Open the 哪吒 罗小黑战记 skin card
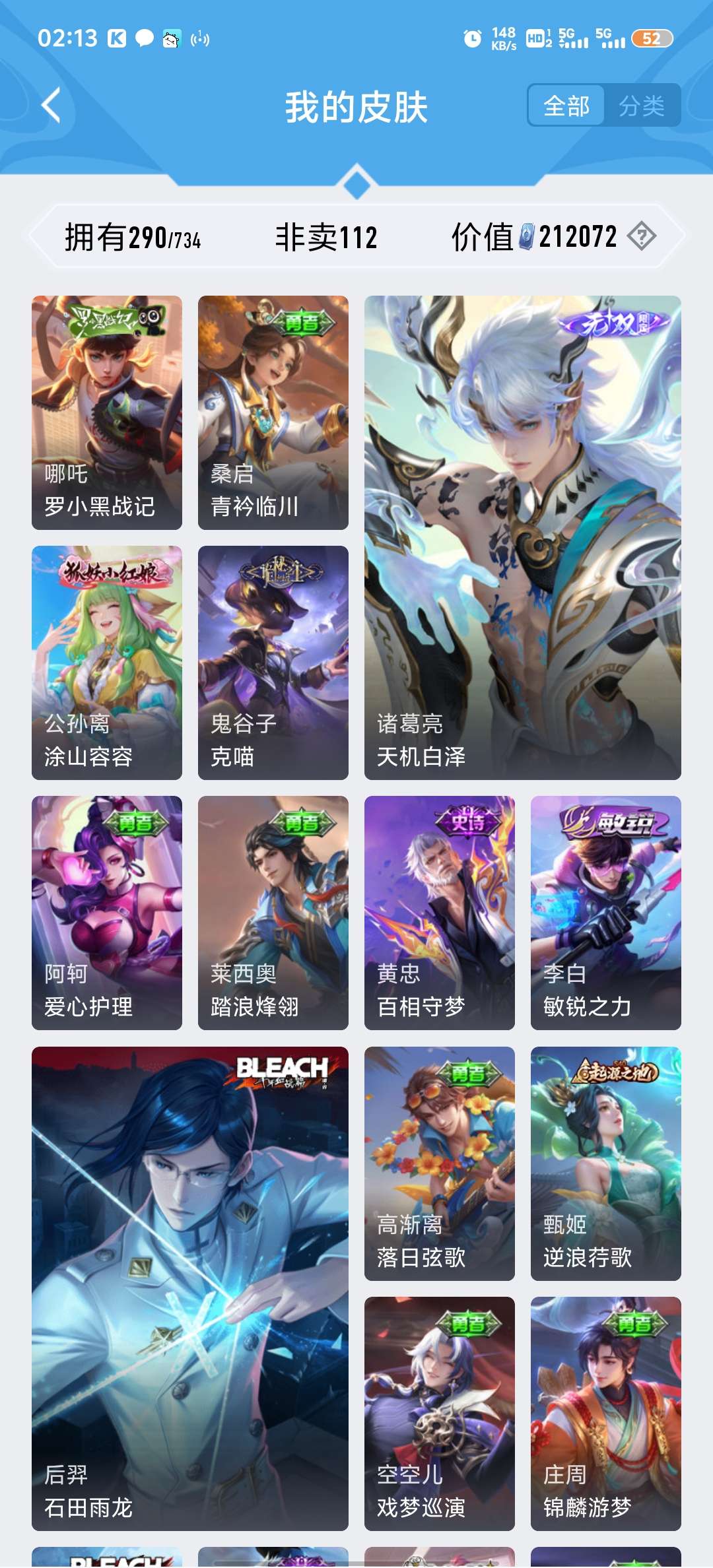This screenshot has height=1568, width=713. click(107, 412)
